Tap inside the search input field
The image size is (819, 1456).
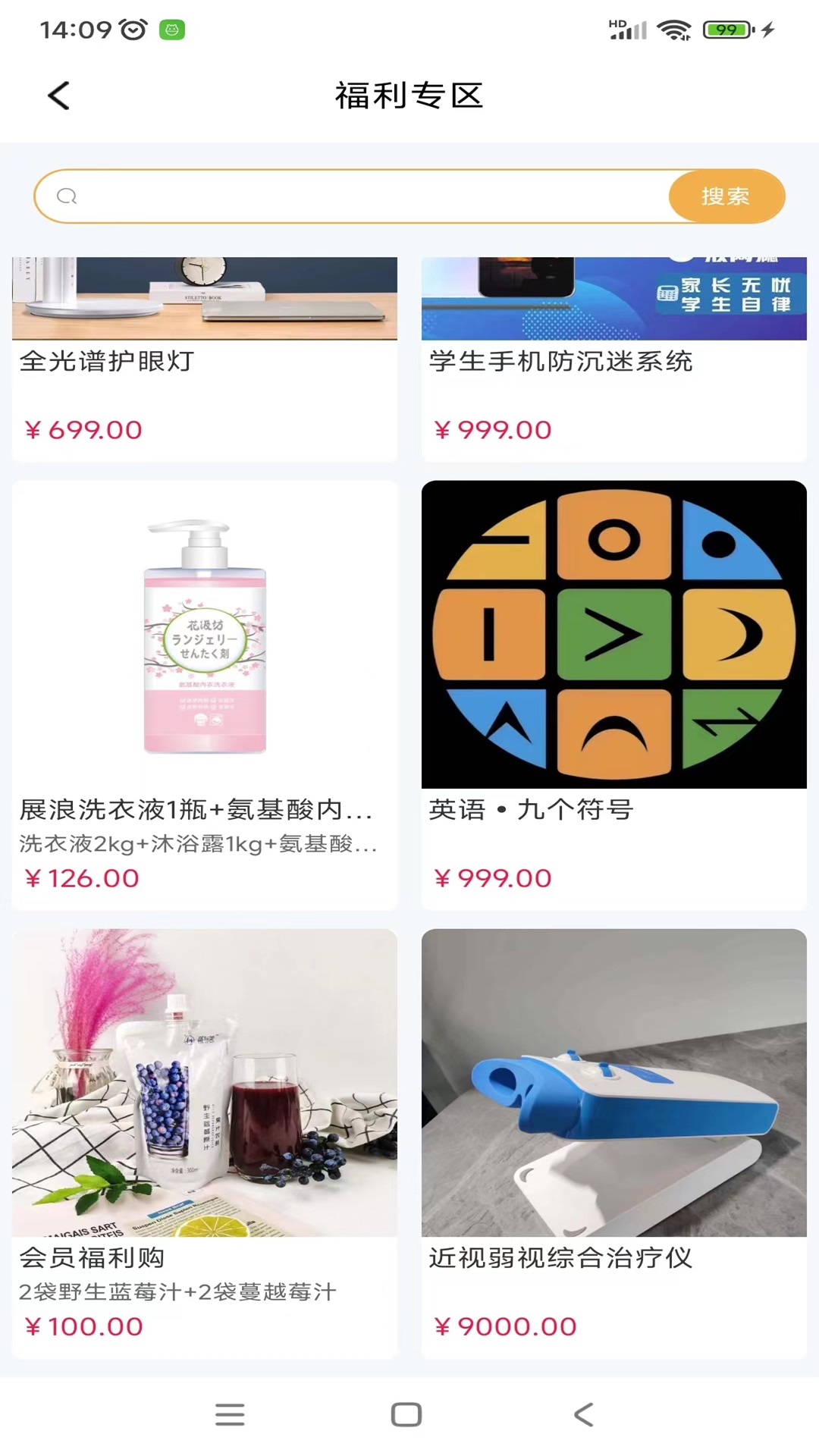pyautogui.click(x=341, y=196)
